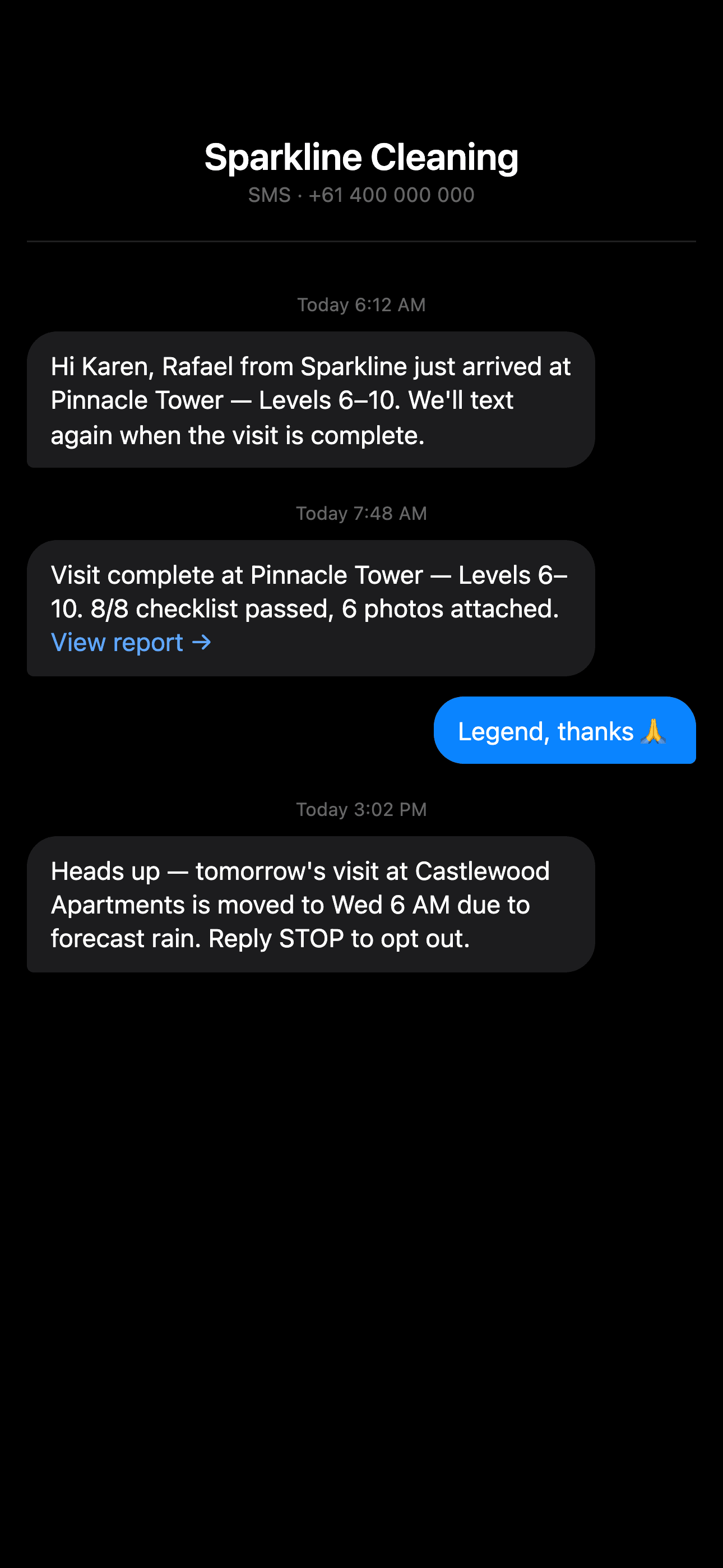Select the Castlewood Apartments reschedule message

(x=310, y=905)
